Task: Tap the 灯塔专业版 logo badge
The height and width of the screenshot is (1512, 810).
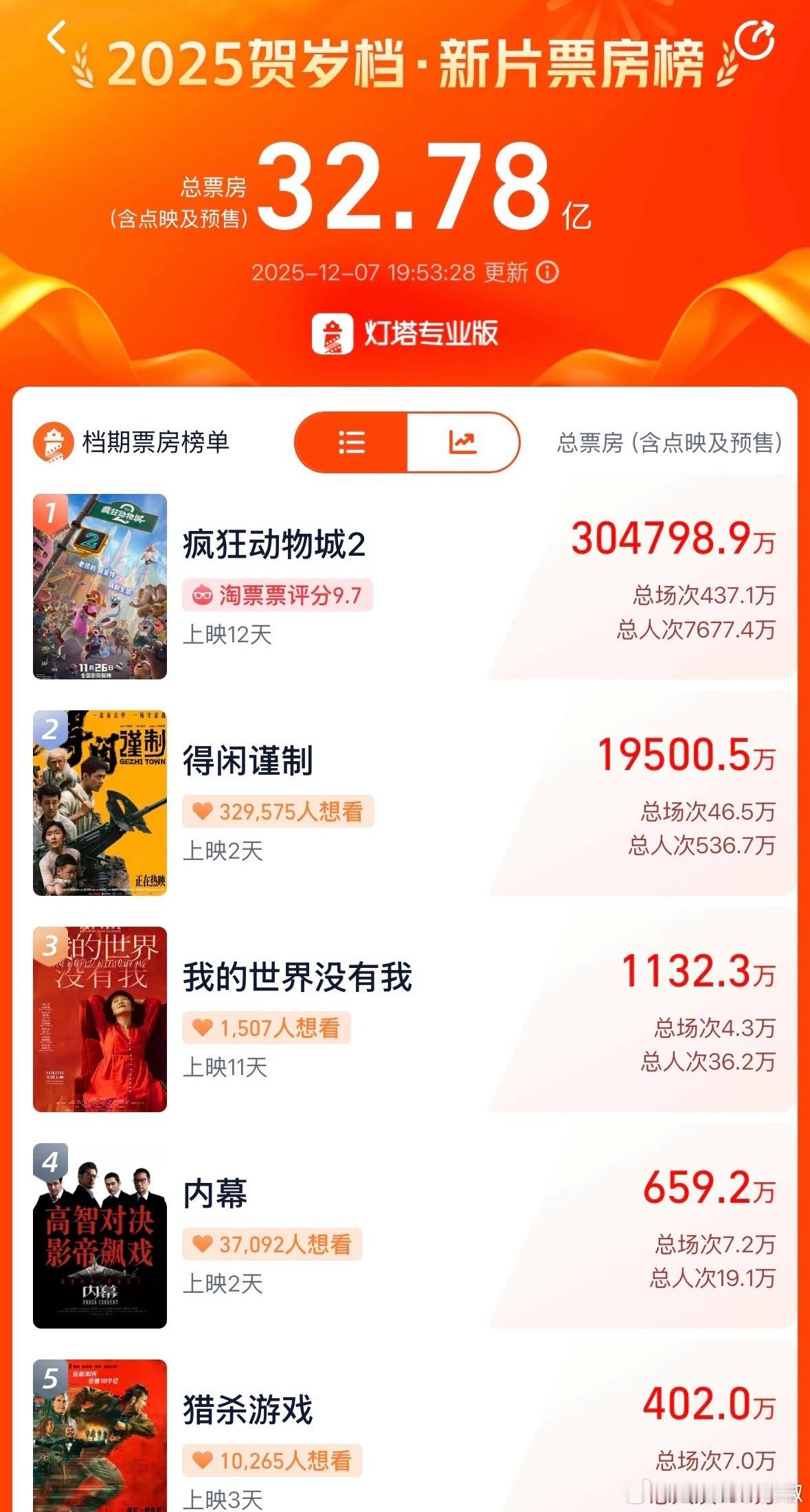Action: click(405, 334)
